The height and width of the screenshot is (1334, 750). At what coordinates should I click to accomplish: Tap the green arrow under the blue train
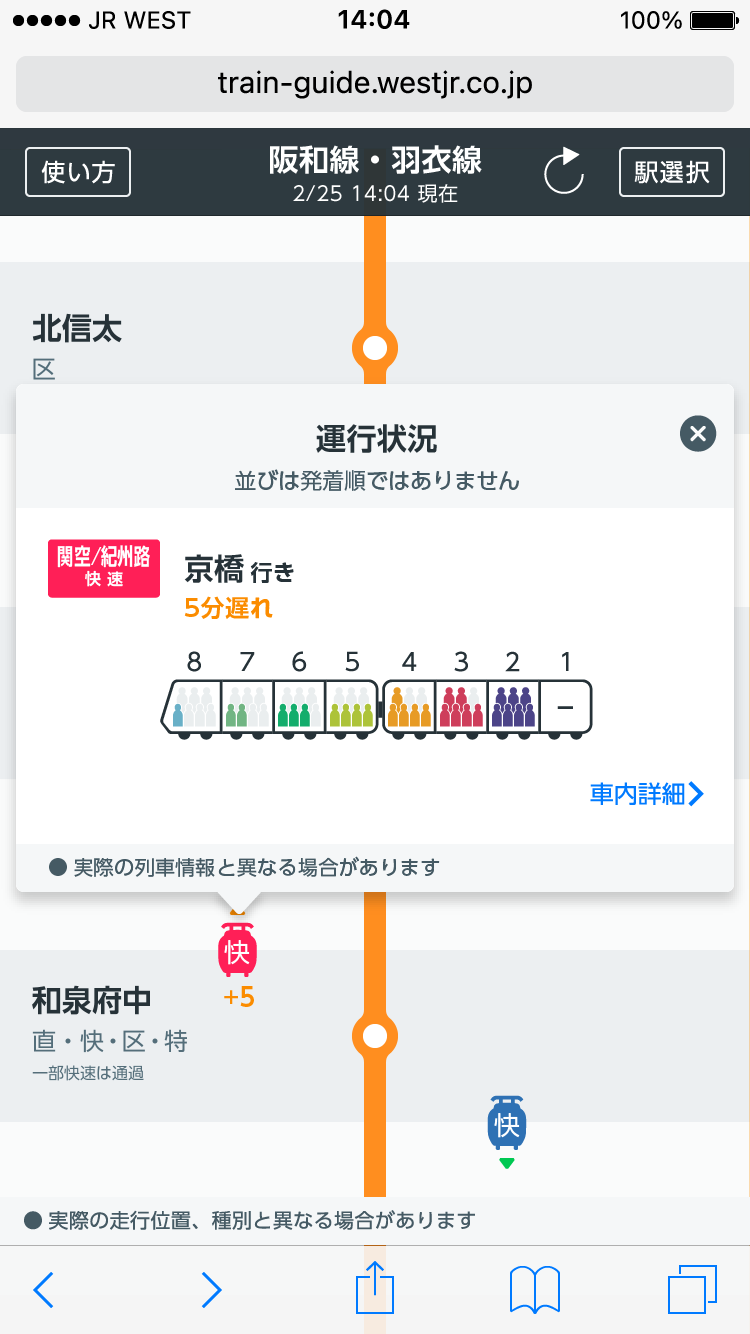click(506, 1165)
